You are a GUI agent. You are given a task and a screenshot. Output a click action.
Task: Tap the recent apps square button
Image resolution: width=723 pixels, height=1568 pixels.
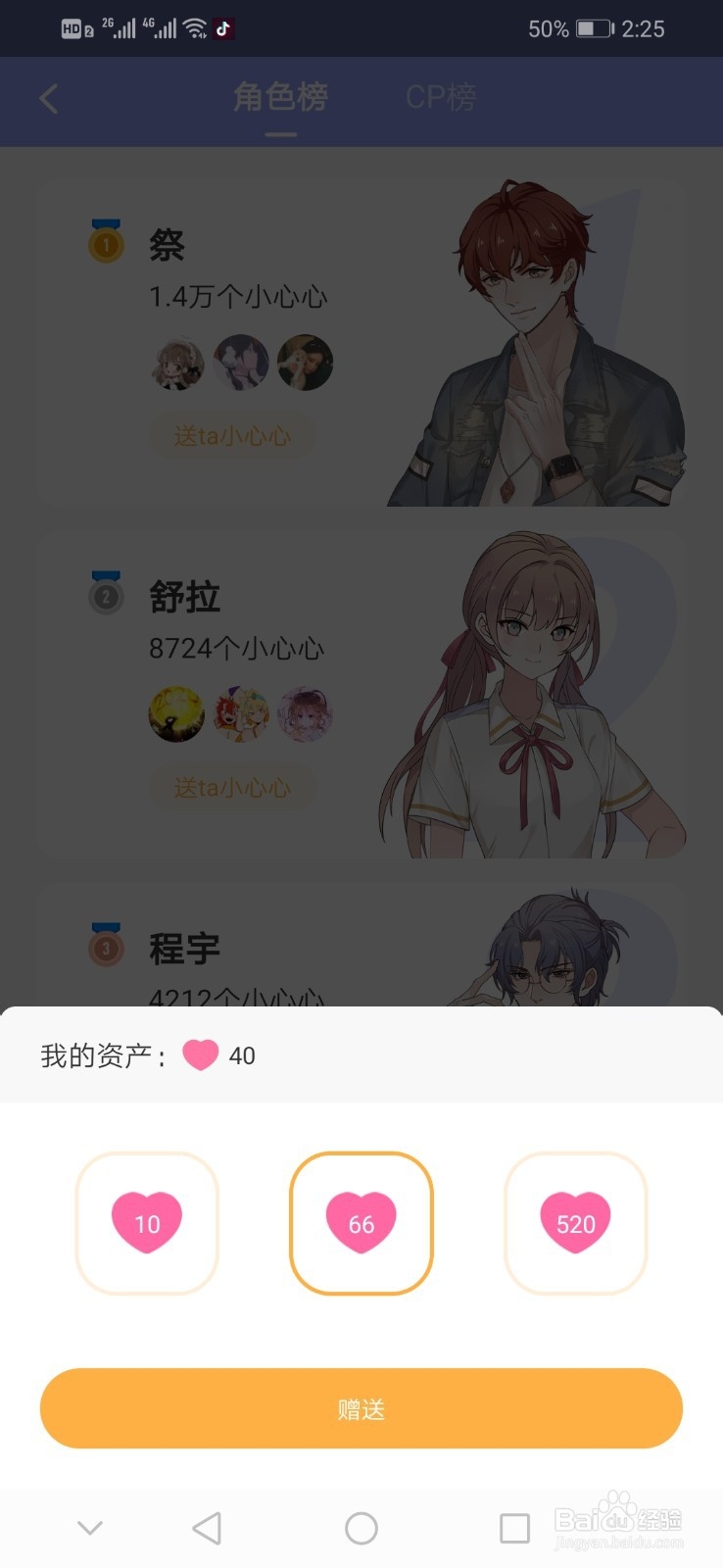pyautogui.click(x=514, y=1527)
